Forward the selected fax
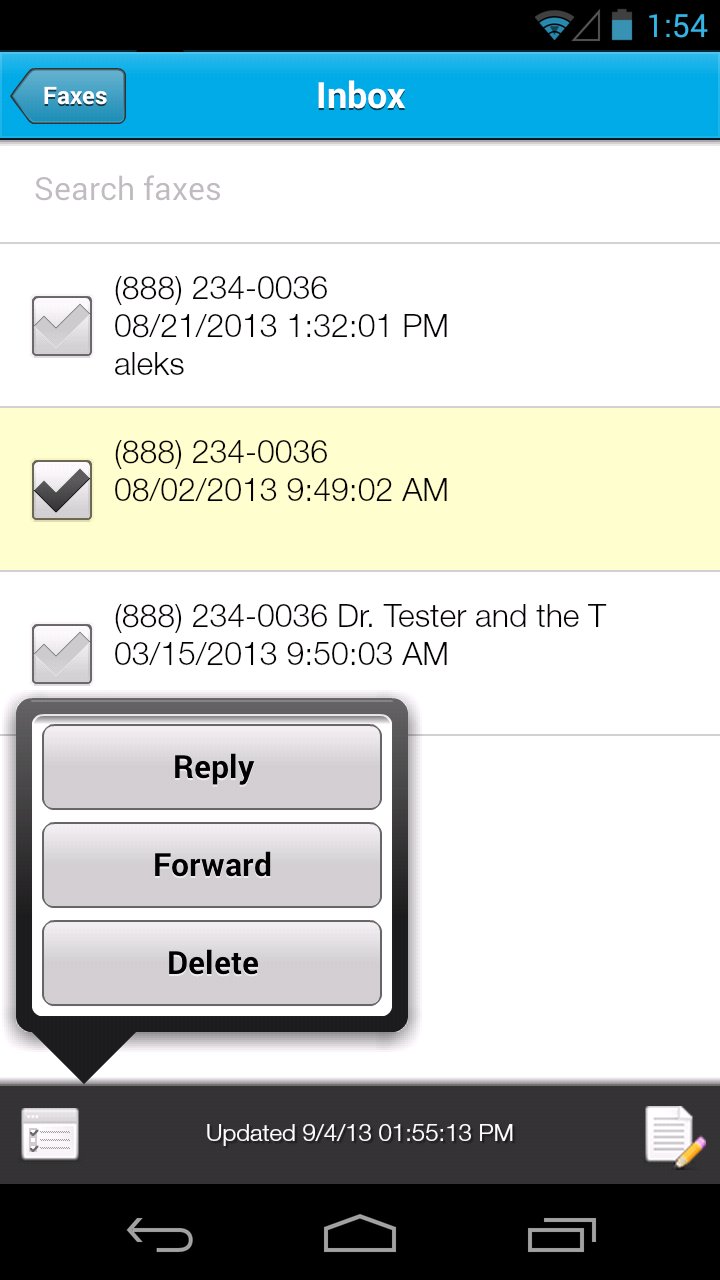The width and height of the screenshot is (720, 1280). tap(212, 864)
